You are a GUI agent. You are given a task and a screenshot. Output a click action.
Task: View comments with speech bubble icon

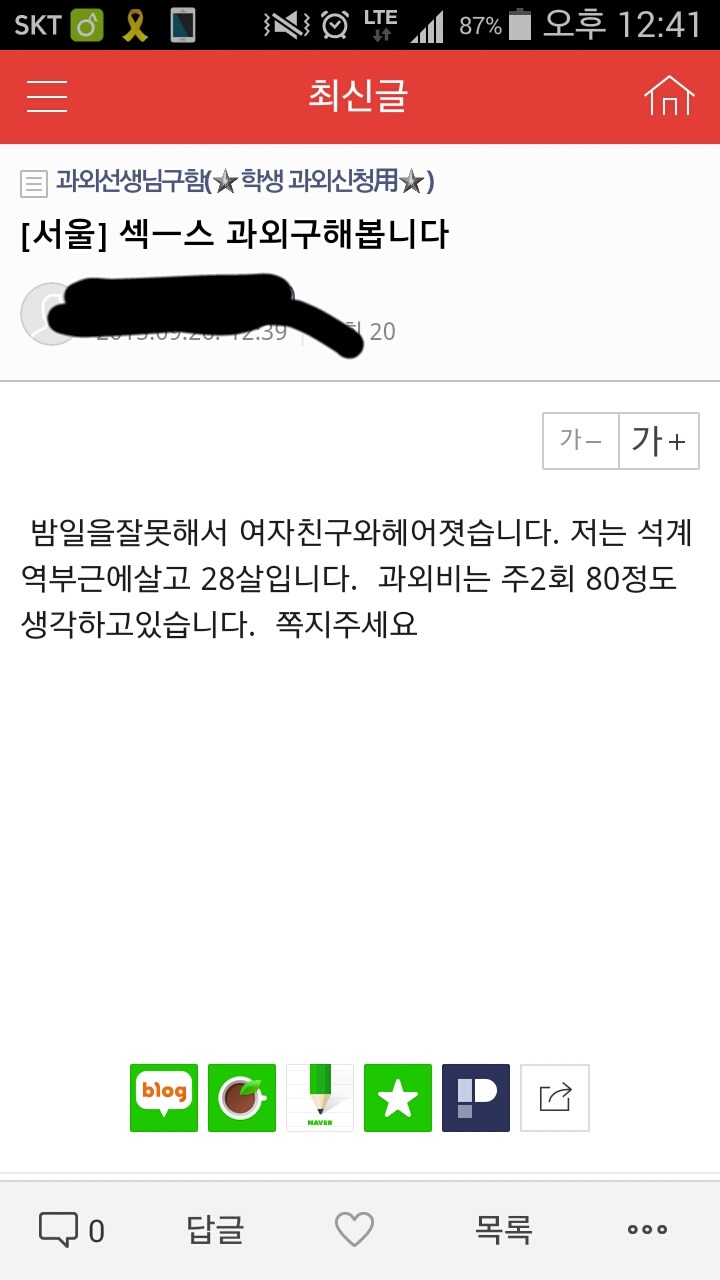71,1230
